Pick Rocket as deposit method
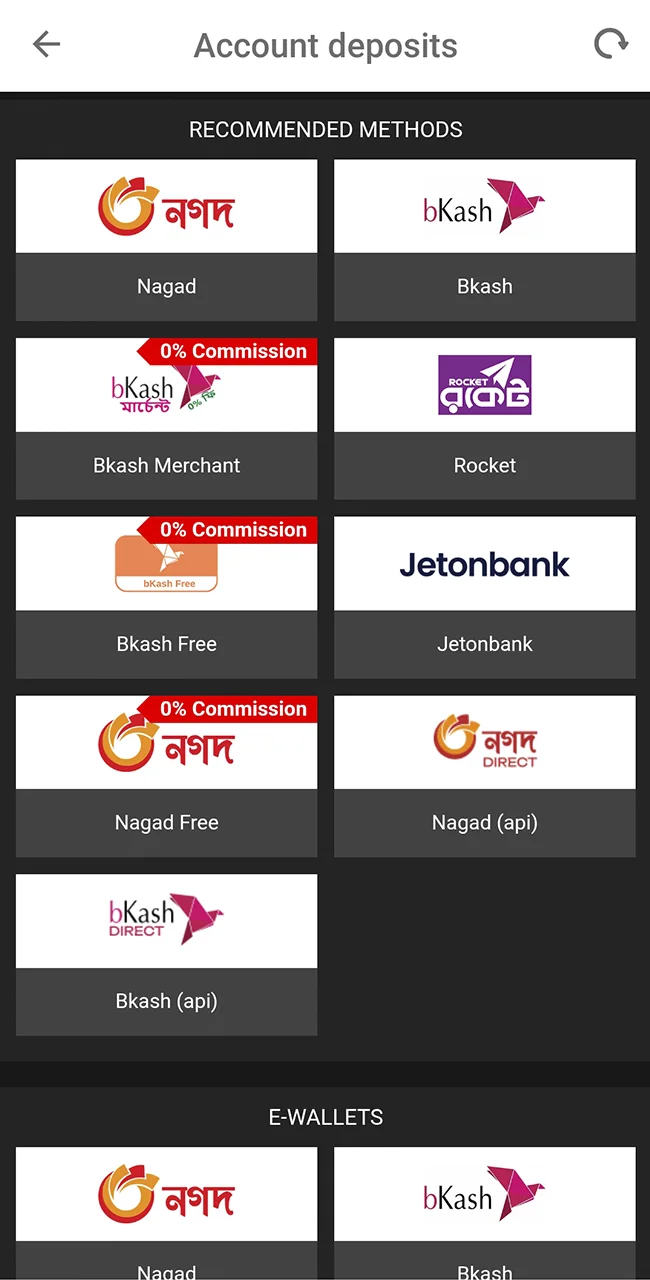 point(484,418)
